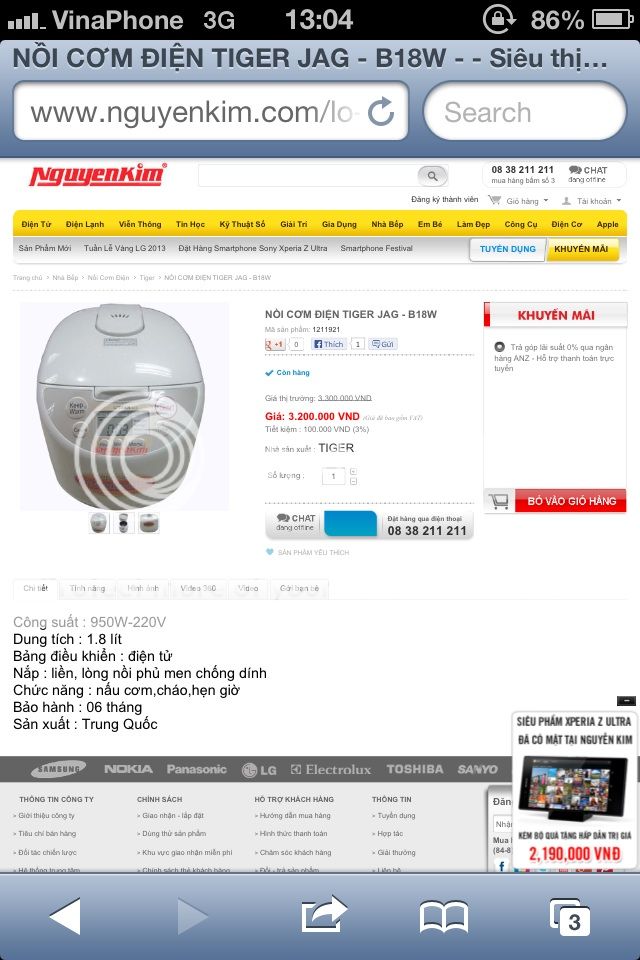The width and height of the screenshot is (640, 960).
Task: Tap the site search input box
Action: point(308,176)
